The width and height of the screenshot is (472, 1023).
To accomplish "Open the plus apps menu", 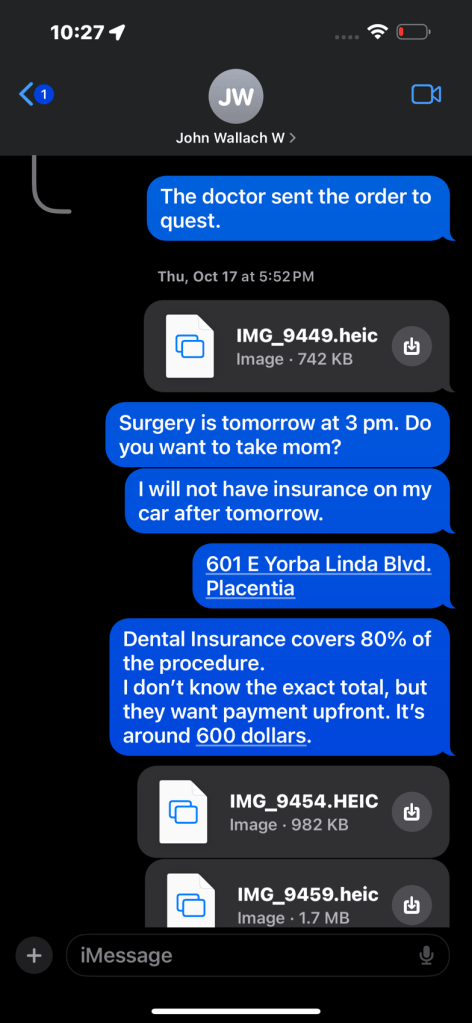I will coord(34,956).
